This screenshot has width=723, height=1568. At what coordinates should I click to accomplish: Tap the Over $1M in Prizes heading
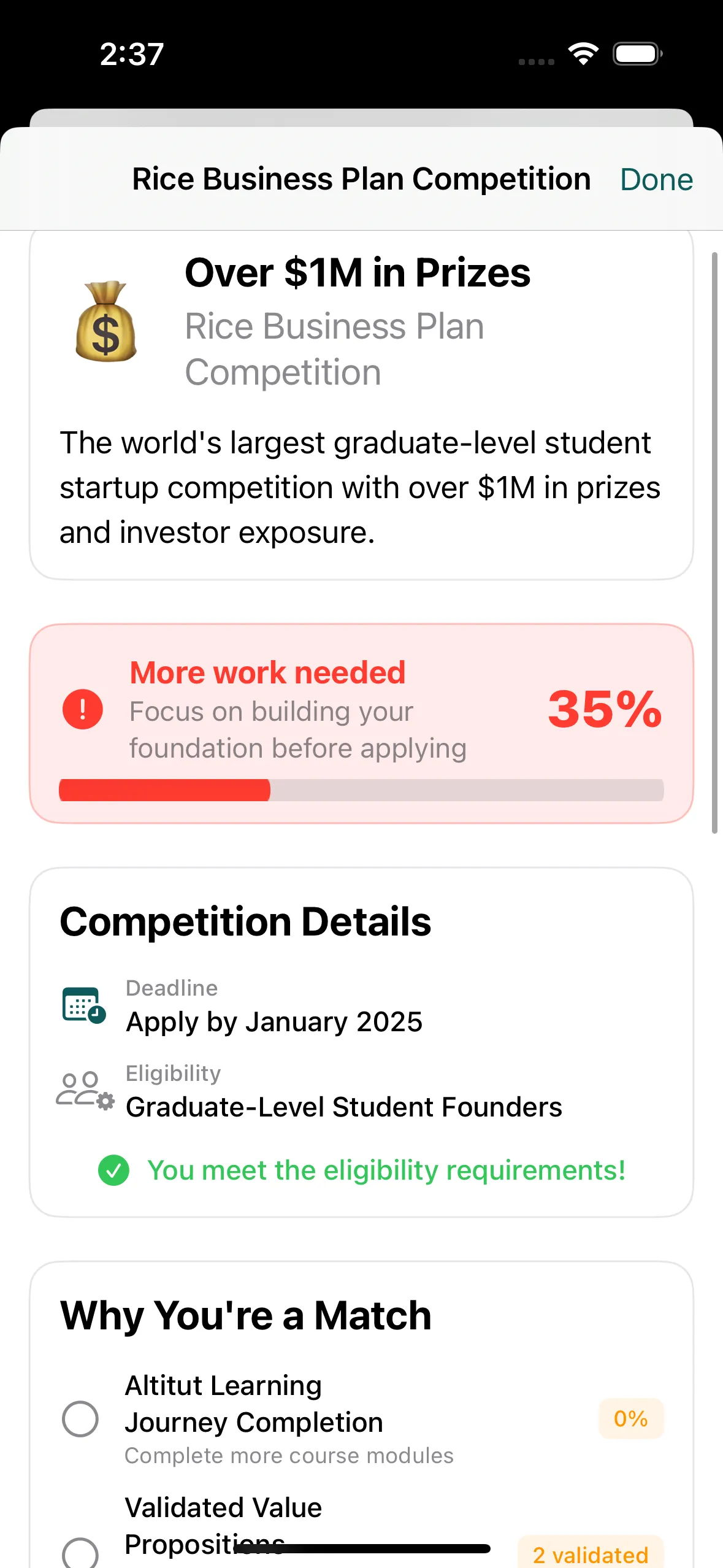(x=358, y=272)
